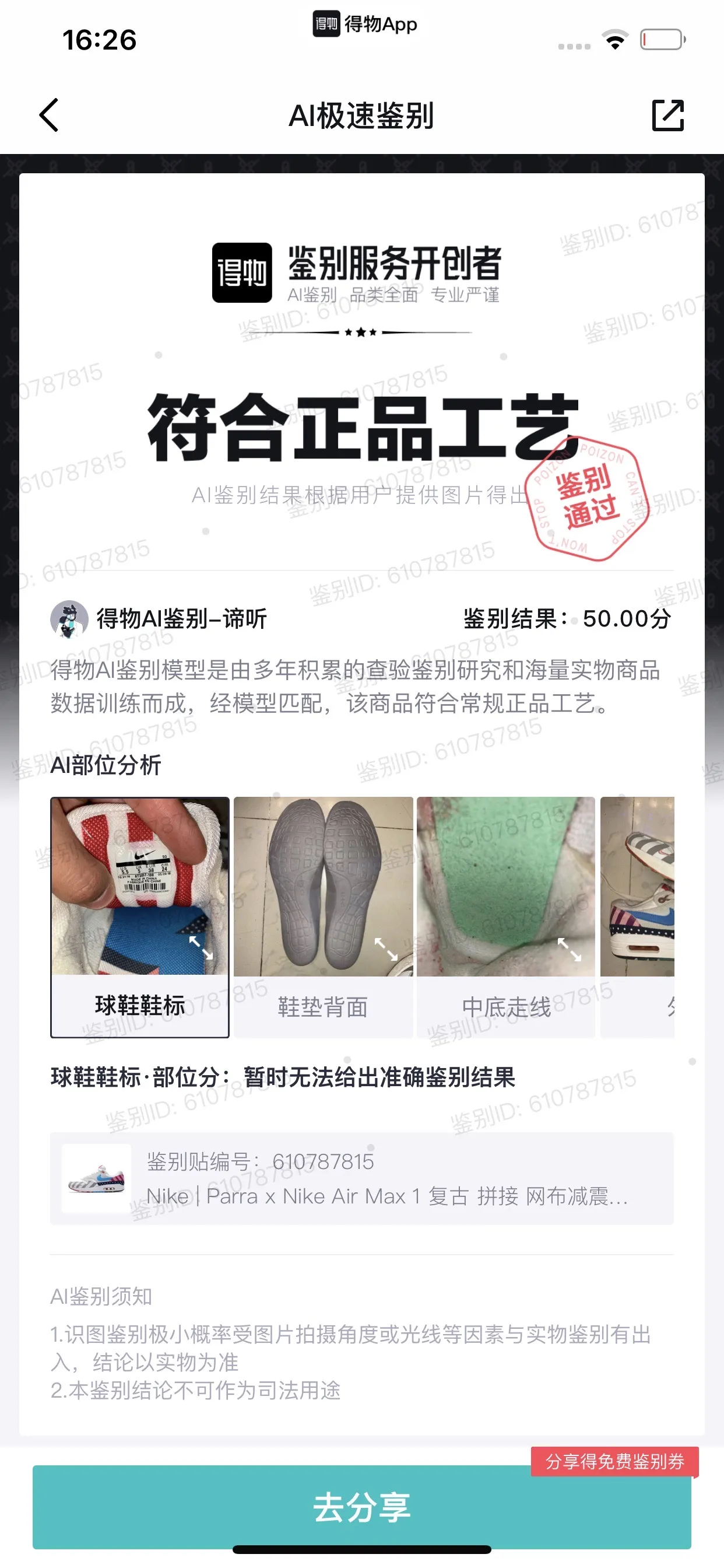Open 得物AI鉴别-谛听 profile avatar
The image size is (724, 1568).
[69, 619]
